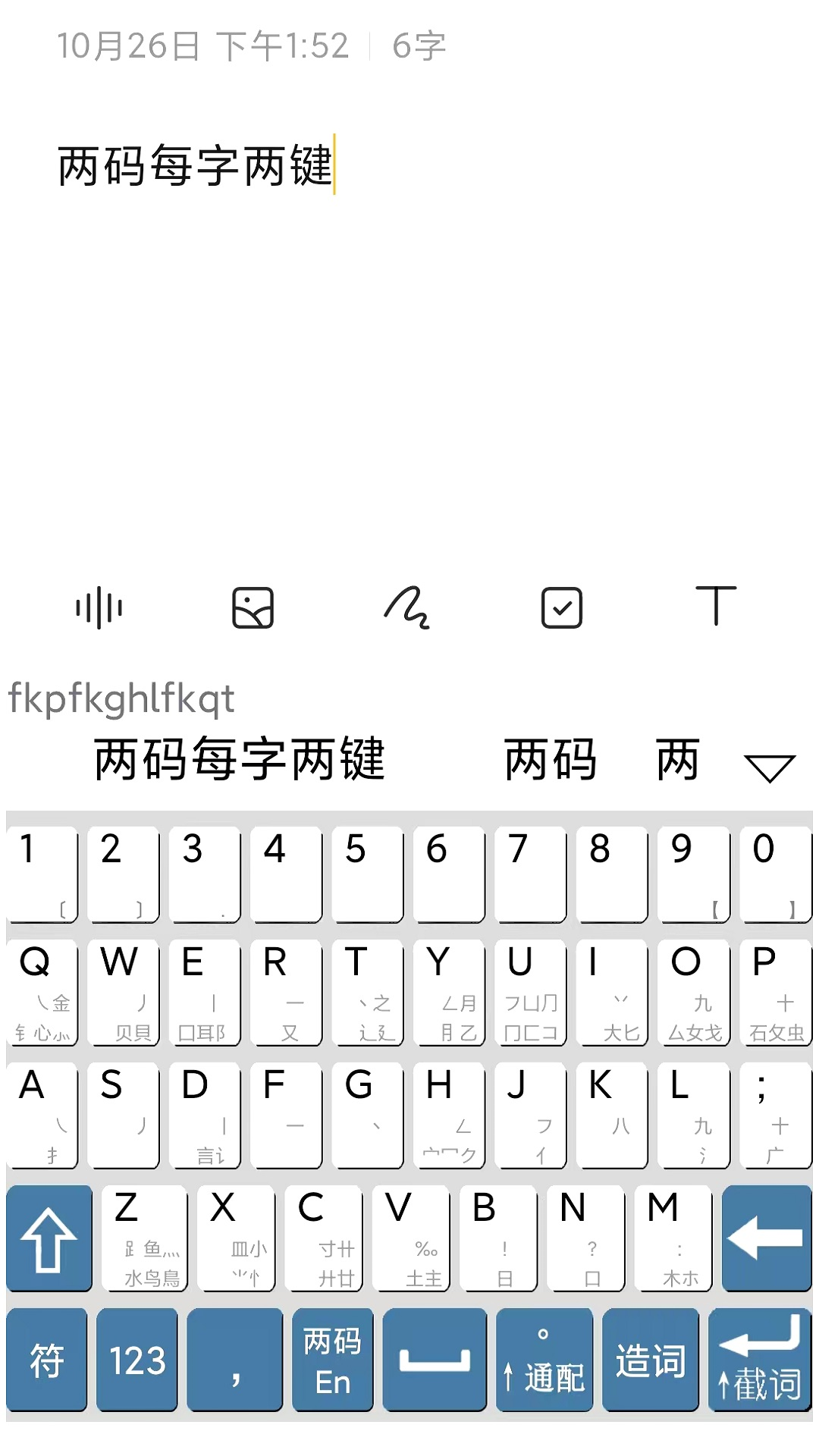
Task: Open the handwriting doodle tool
Action: [407, 607]
